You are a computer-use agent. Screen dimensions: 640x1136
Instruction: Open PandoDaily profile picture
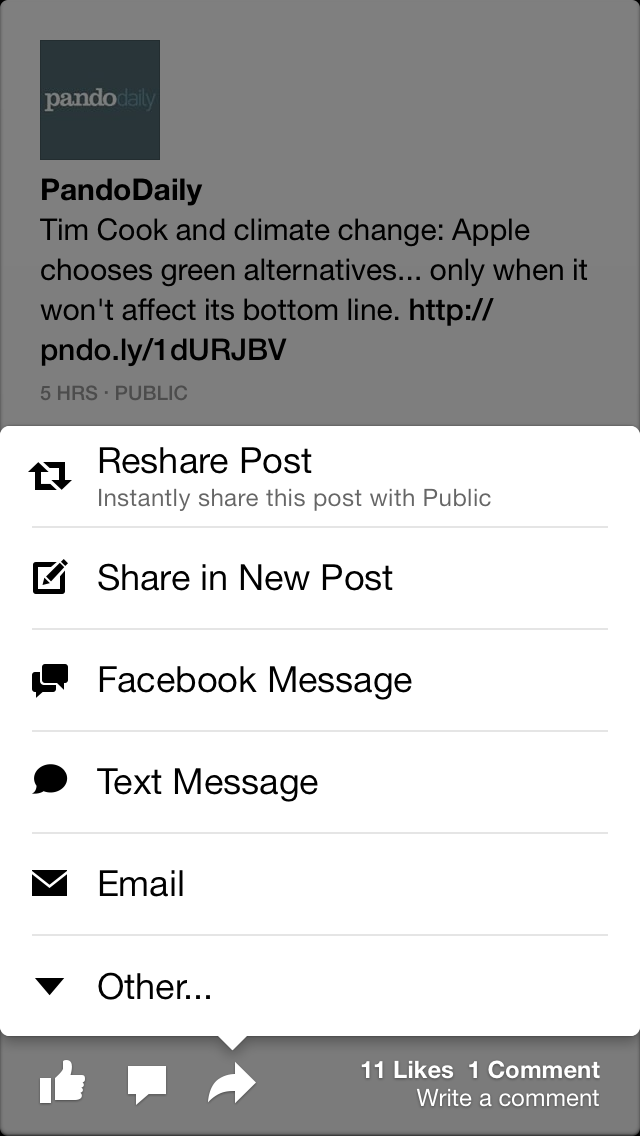tap(100, 100)
